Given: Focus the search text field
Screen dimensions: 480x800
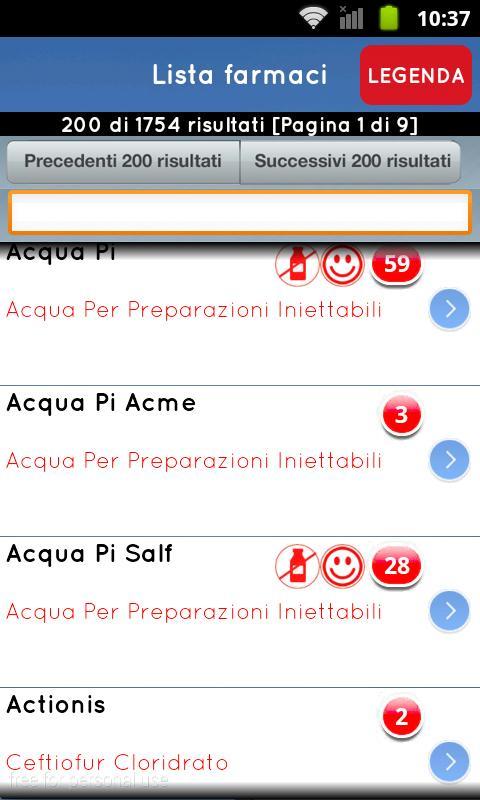Looking at the screenshot, I should point(239,212).
